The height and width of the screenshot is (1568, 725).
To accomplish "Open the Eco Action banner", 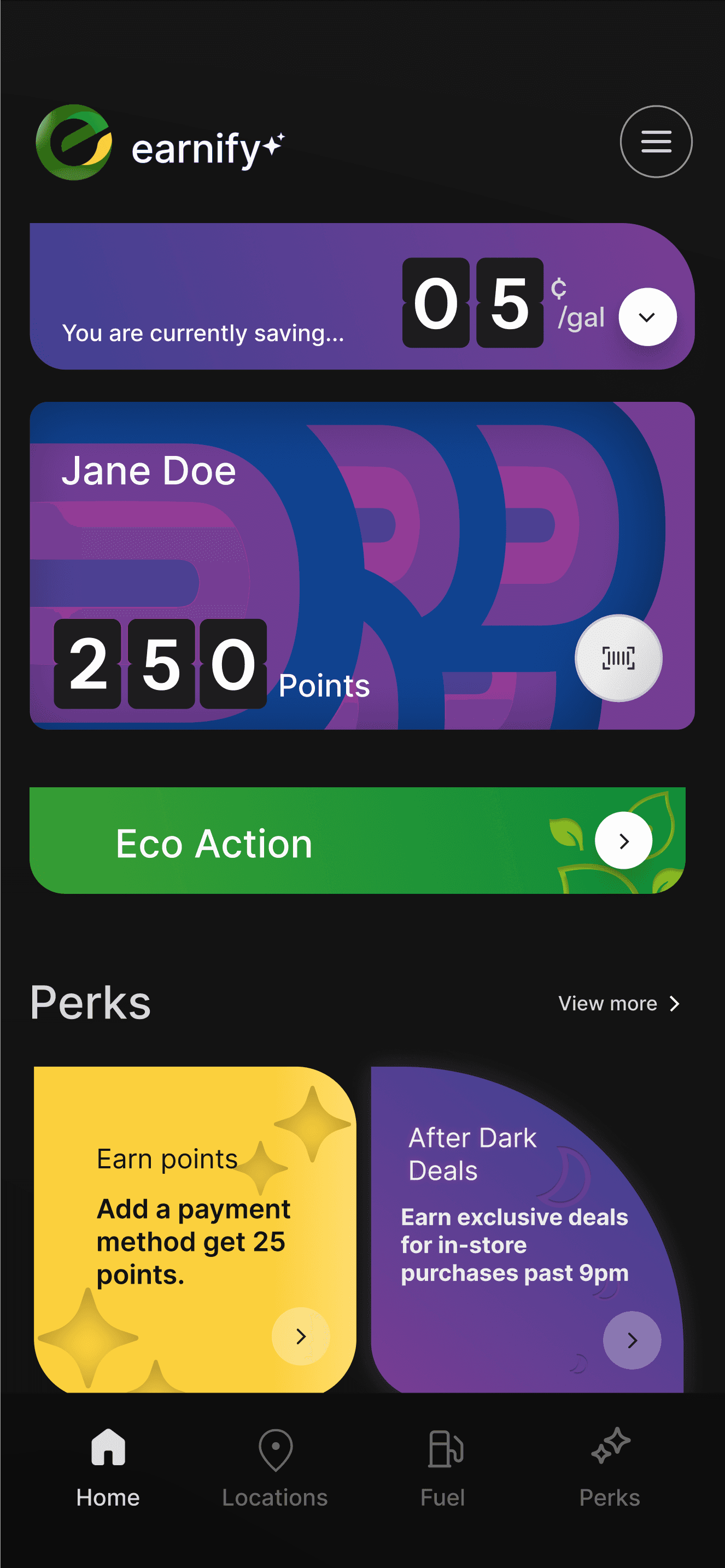I will pos(623,841).
